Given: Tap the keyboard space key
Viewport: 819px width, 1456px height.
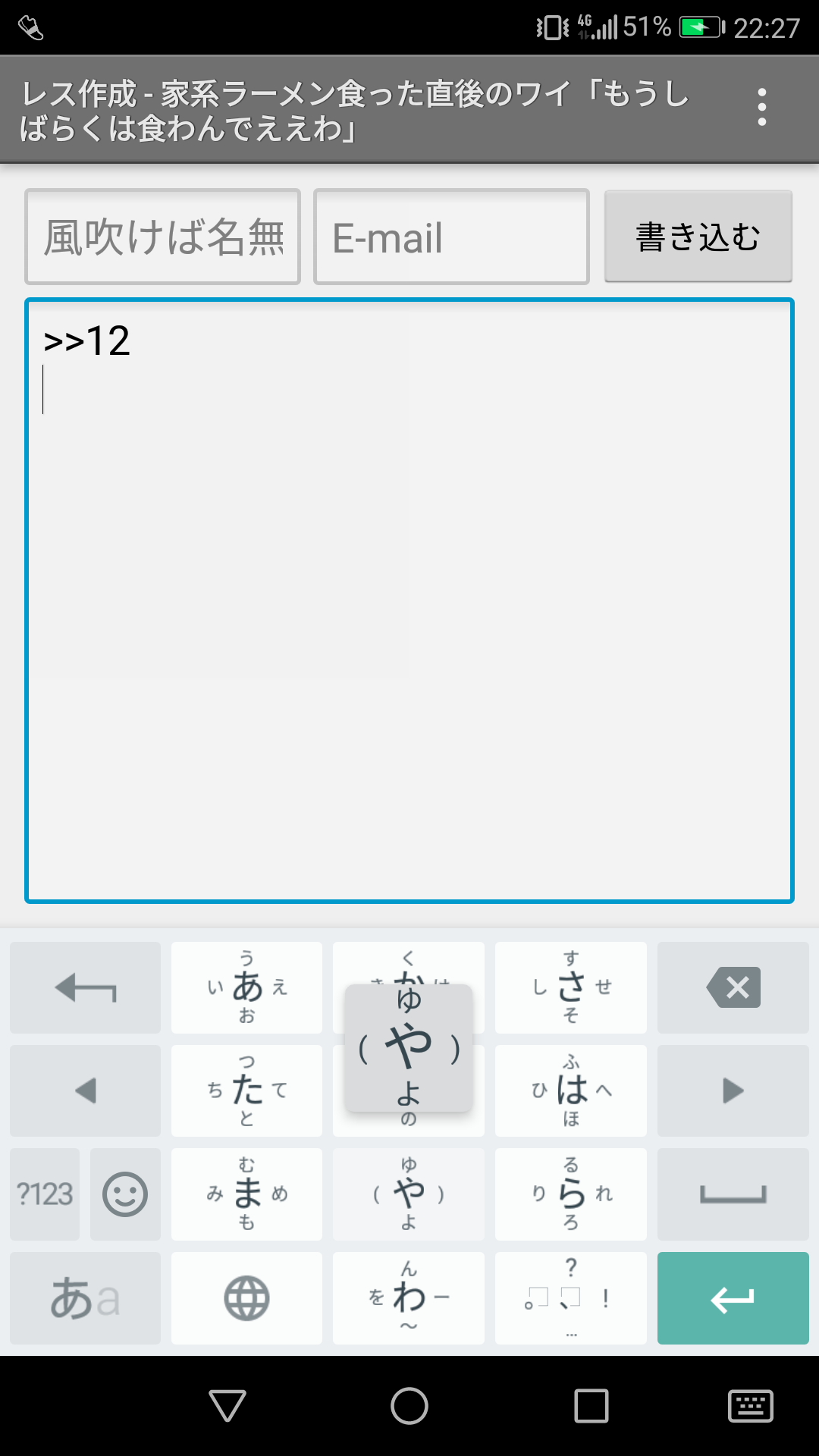Looking at the screenshot, I should point(733,1194).
